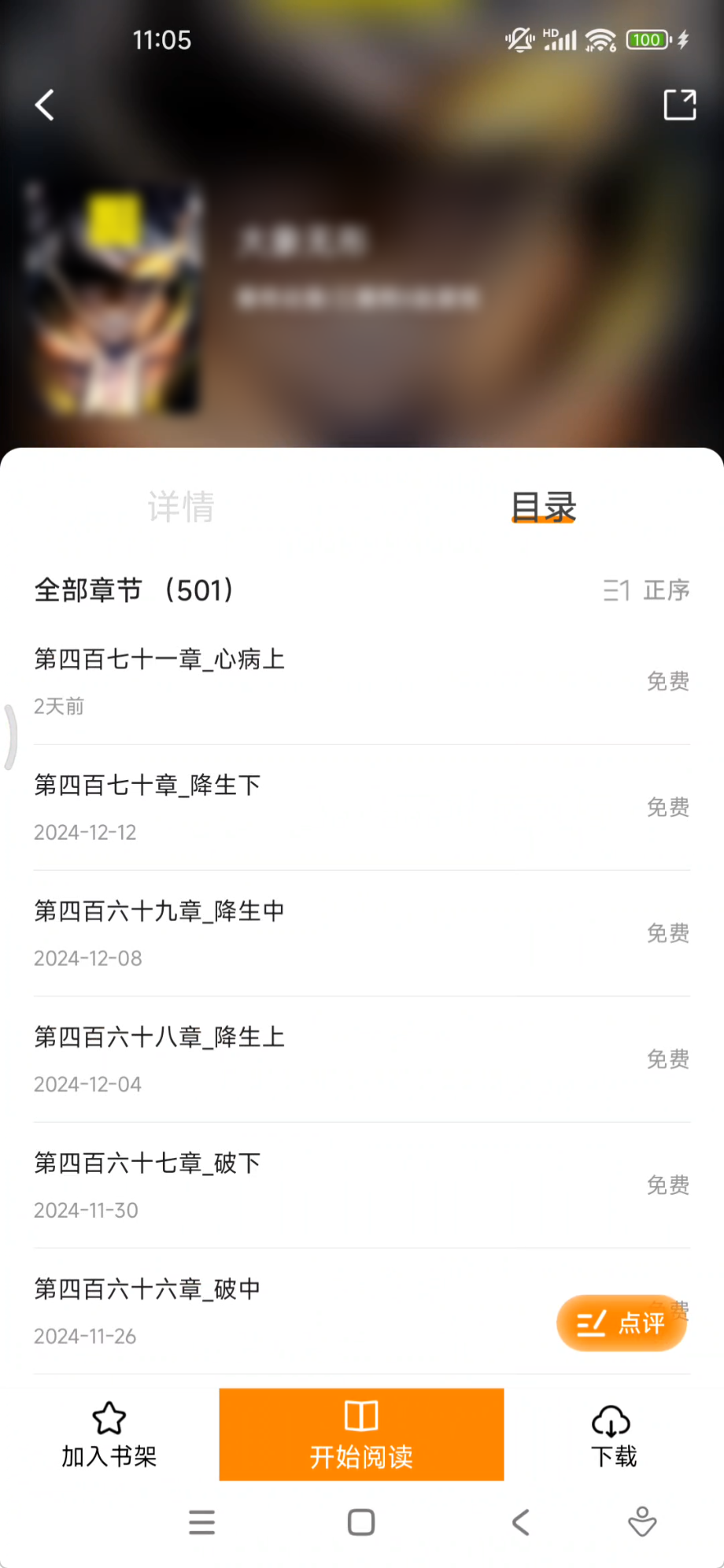724x1568 pixels.
Task: Stay on the 目录 tab
Action: click(x=544, y=508)
